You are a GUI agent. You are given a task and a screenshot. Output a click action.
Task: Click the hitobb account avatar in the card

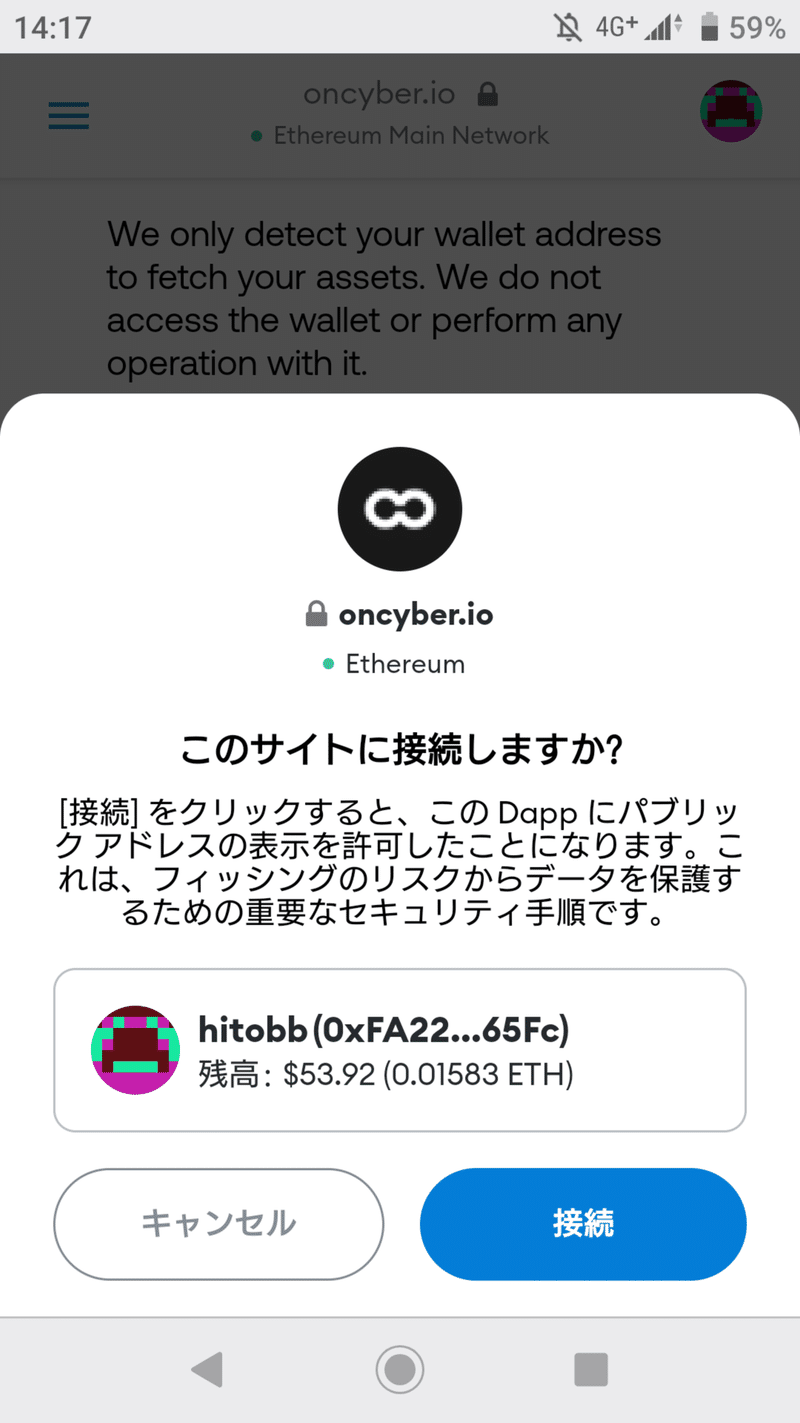click(135, 1050)
